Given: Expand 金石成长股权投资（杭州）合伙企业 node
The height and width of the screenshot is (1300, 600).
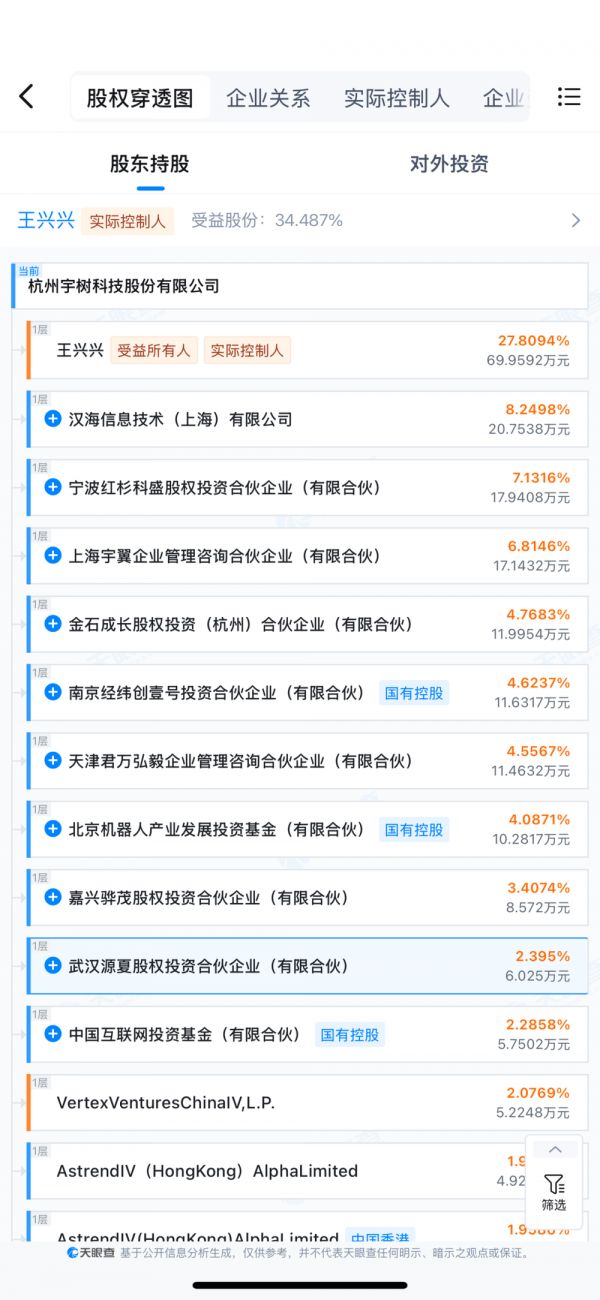Looking at the screenshot, I should pyautogui.click(x=53, y=623).
